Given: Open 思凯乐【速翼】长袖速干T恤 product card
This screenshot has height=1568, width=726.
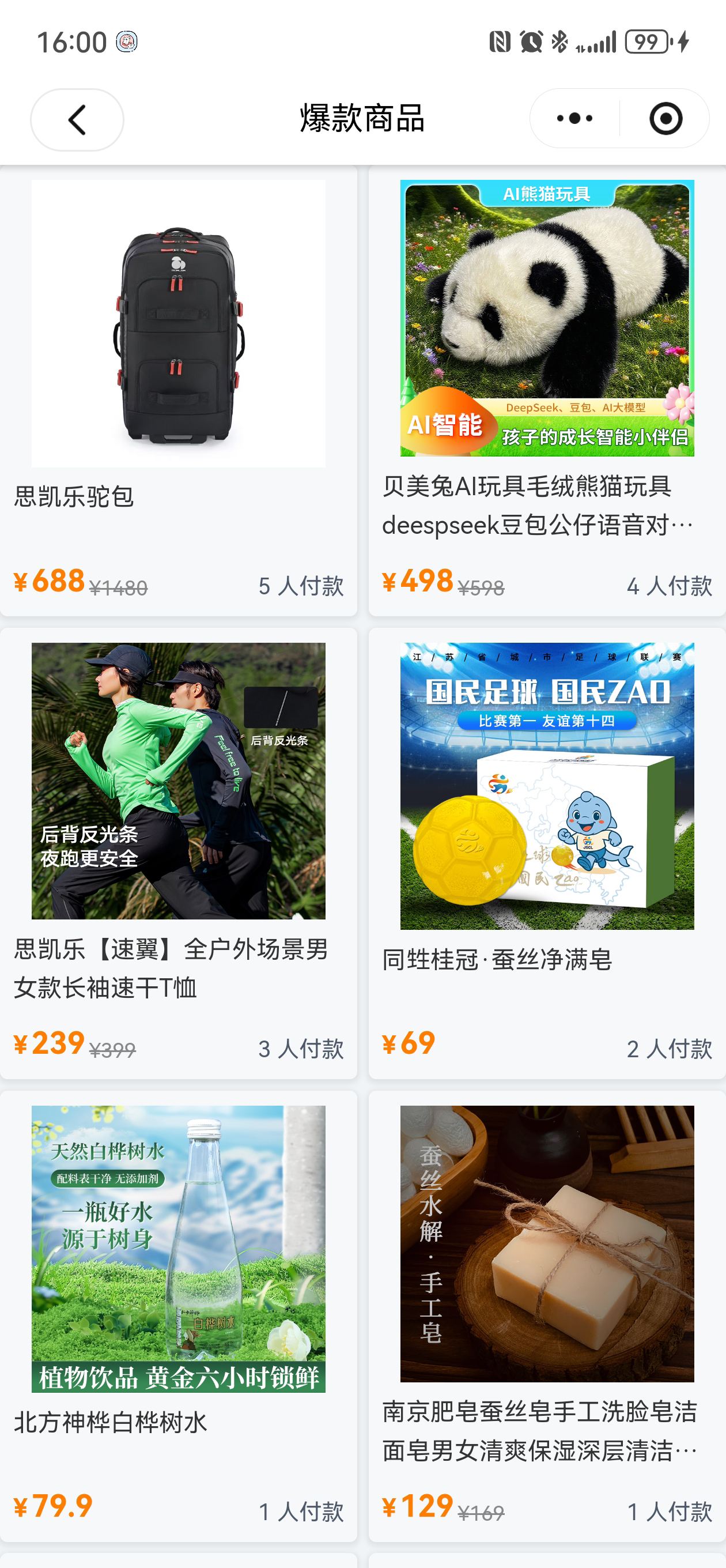Looking at the screenshot, I should pyautogui.click(x=178, y=852).
